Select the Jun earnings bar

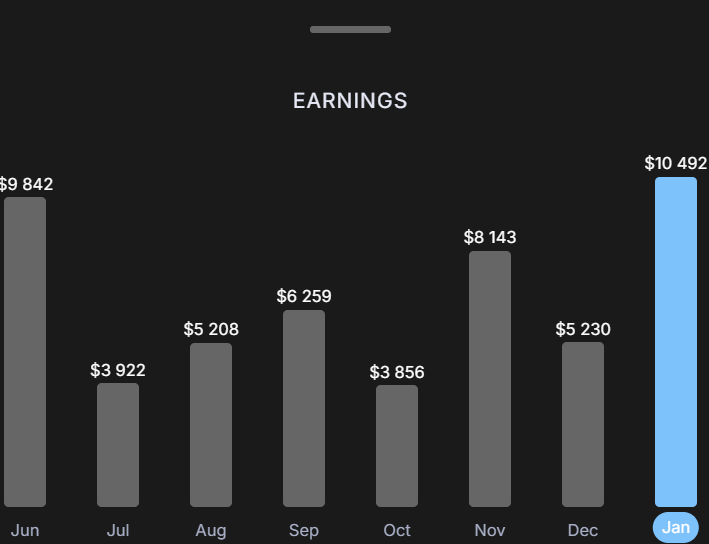(25, 351)
